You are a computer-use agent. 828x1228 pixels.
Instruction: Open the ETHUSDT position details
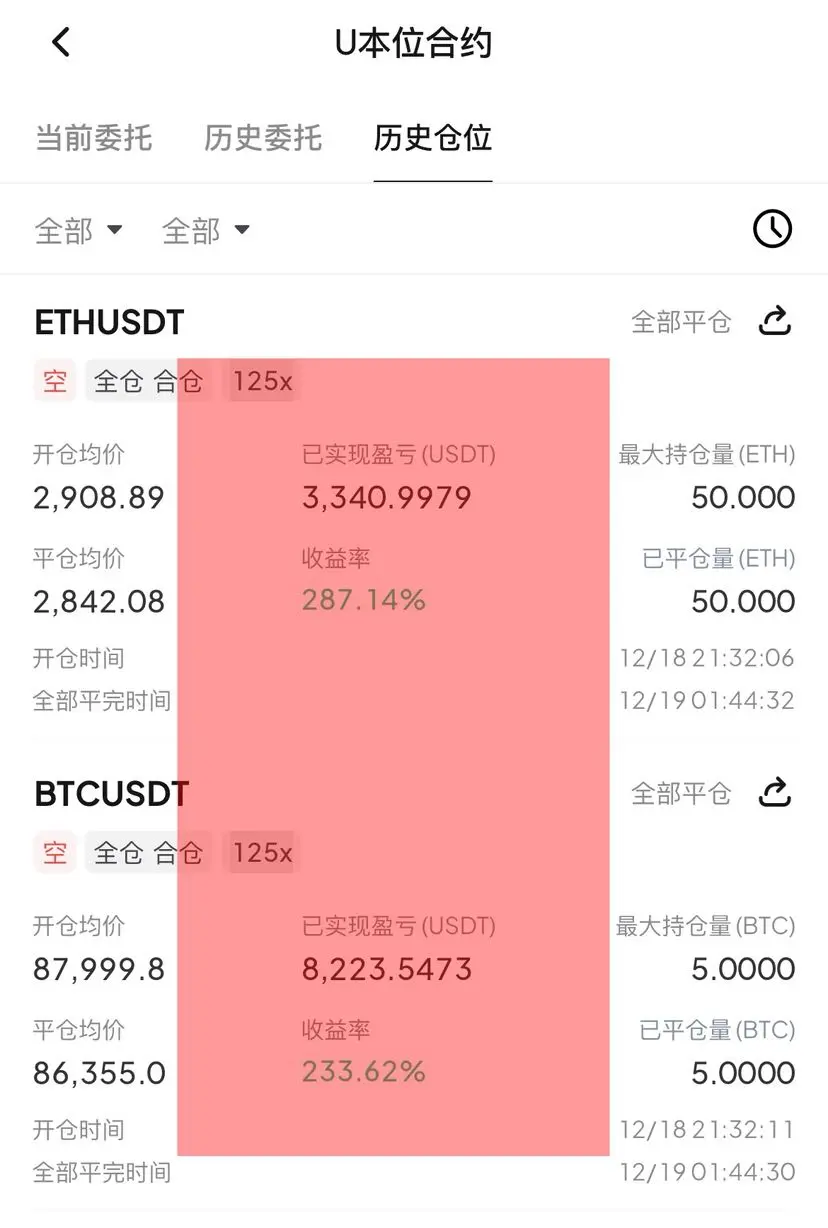(109, 323)
